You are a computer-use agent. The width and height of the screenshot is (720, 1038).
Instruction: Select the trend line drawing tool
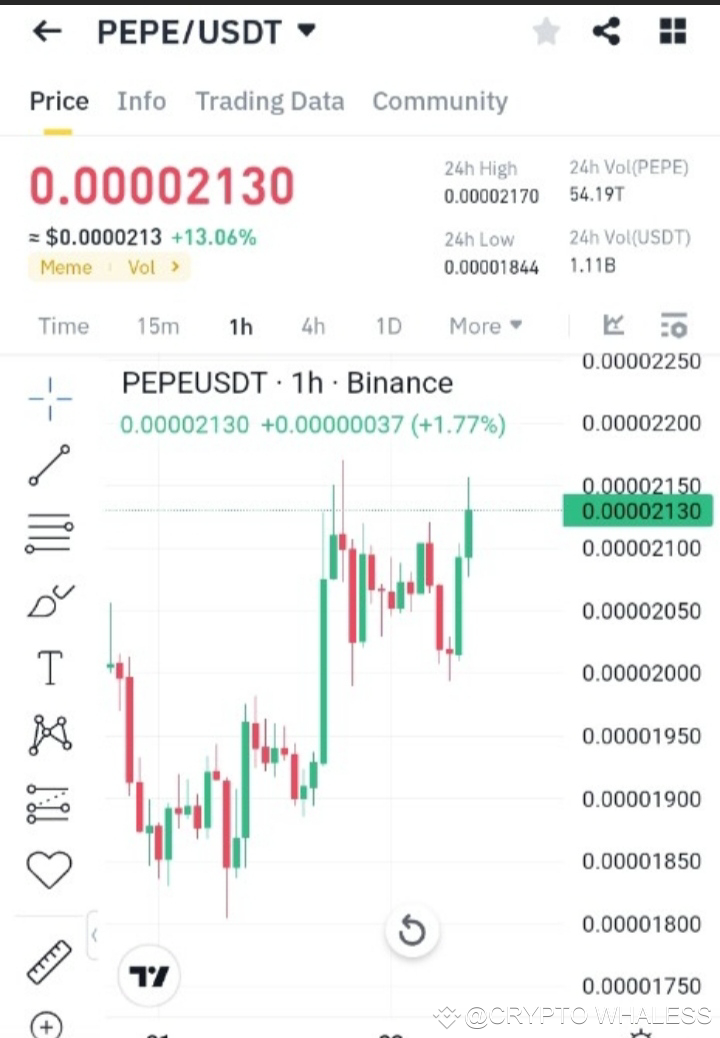point(47,466)
